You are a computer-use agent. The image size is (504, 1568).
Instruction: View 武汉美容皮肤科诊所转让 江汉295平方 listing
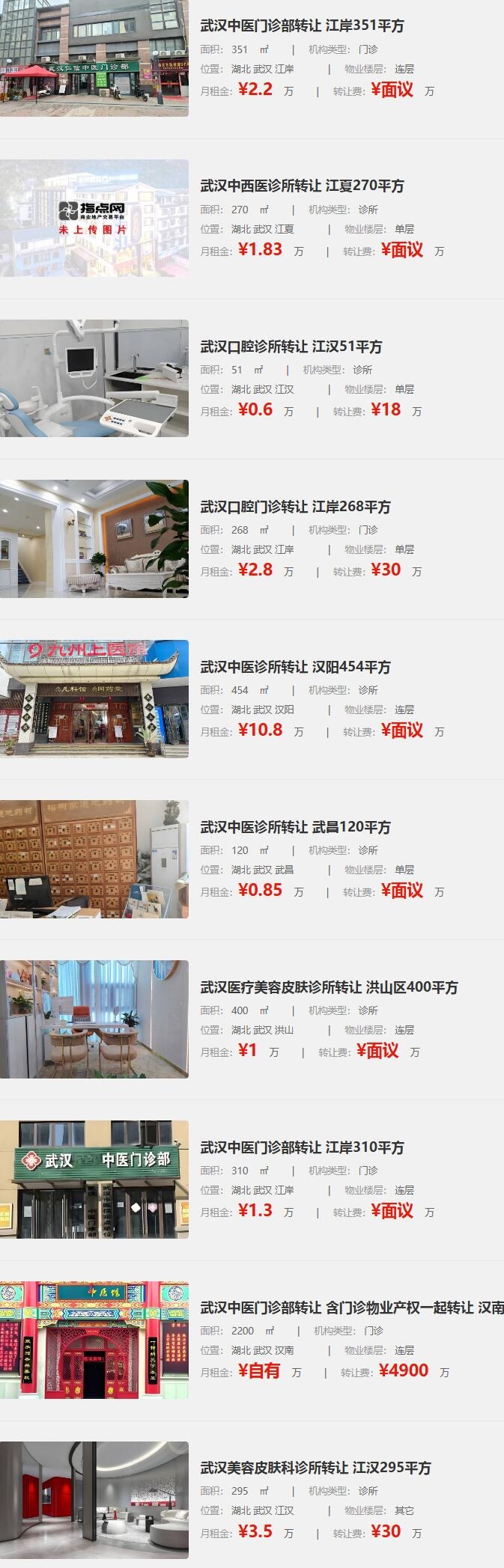315,1468
